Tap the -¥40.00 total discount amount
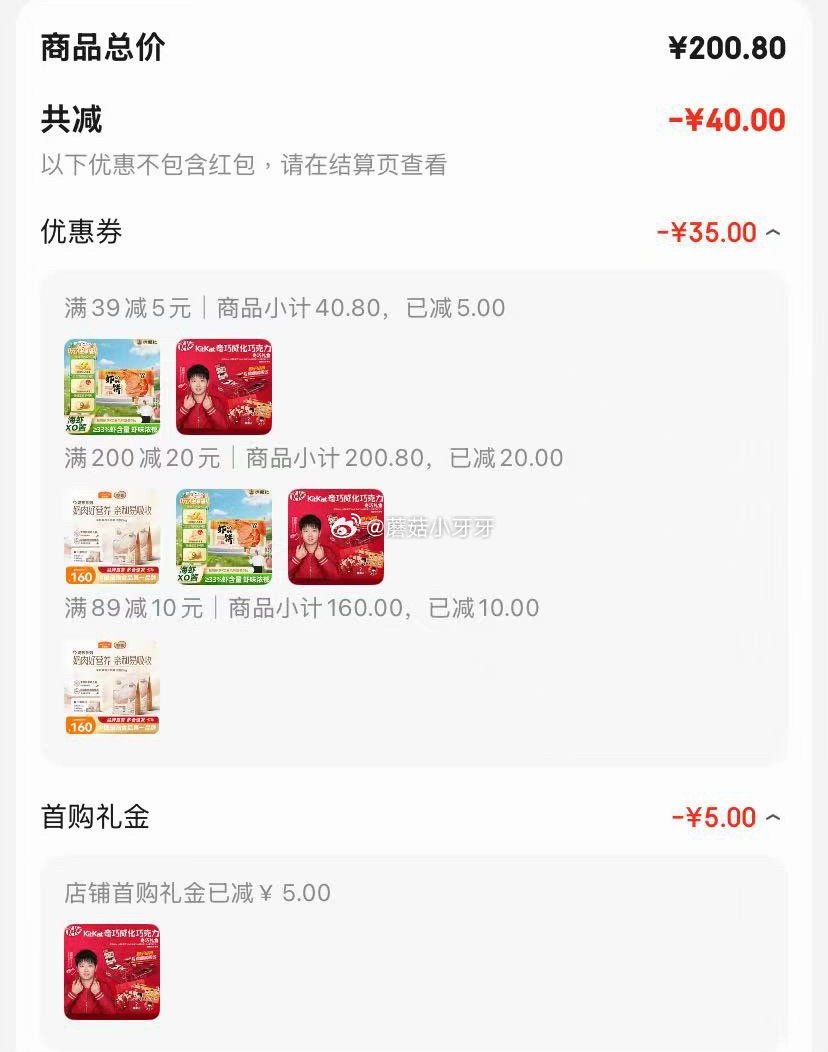Viewport: 828px width, 1052px height. point(726,119)
